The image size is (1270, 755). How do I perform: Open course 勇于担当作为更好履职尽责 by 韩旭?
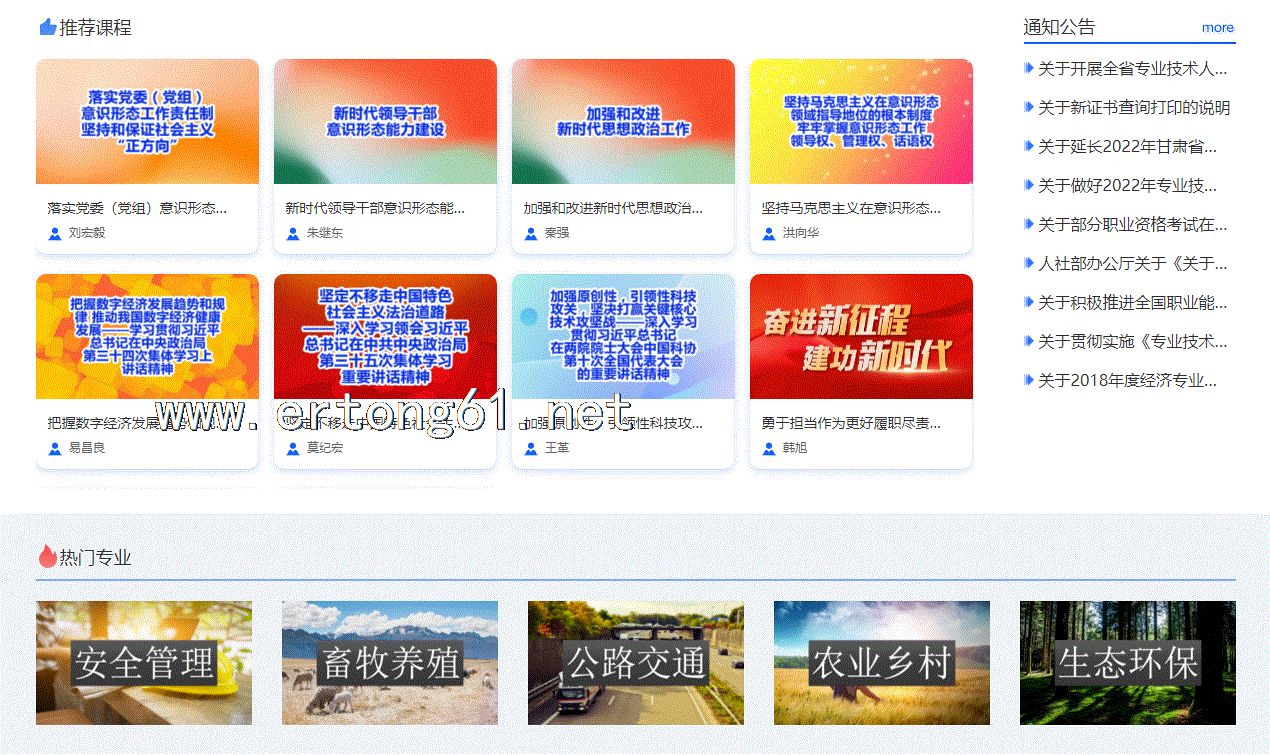click(x=861, y=336)
